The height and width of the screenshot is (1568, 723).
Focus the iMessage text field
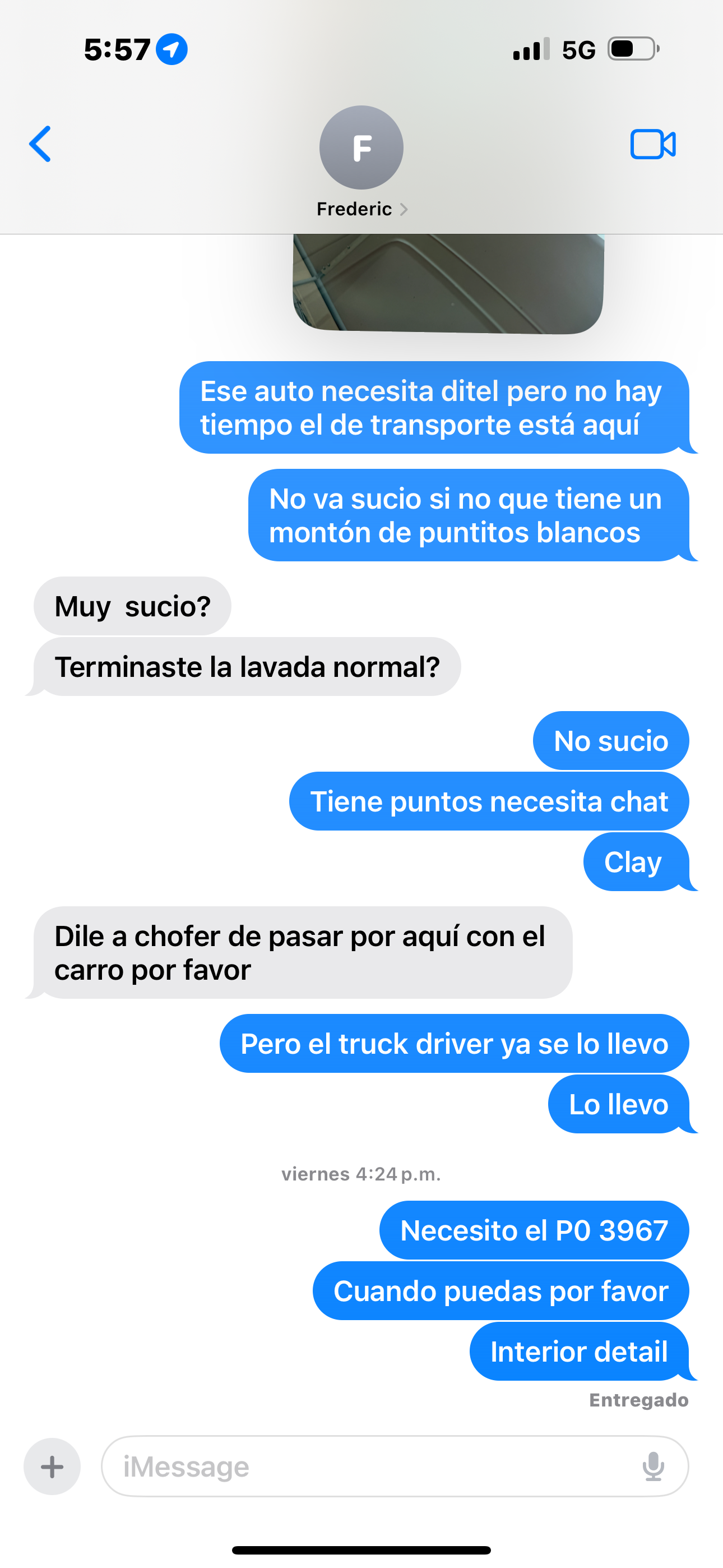point(365,1466)
